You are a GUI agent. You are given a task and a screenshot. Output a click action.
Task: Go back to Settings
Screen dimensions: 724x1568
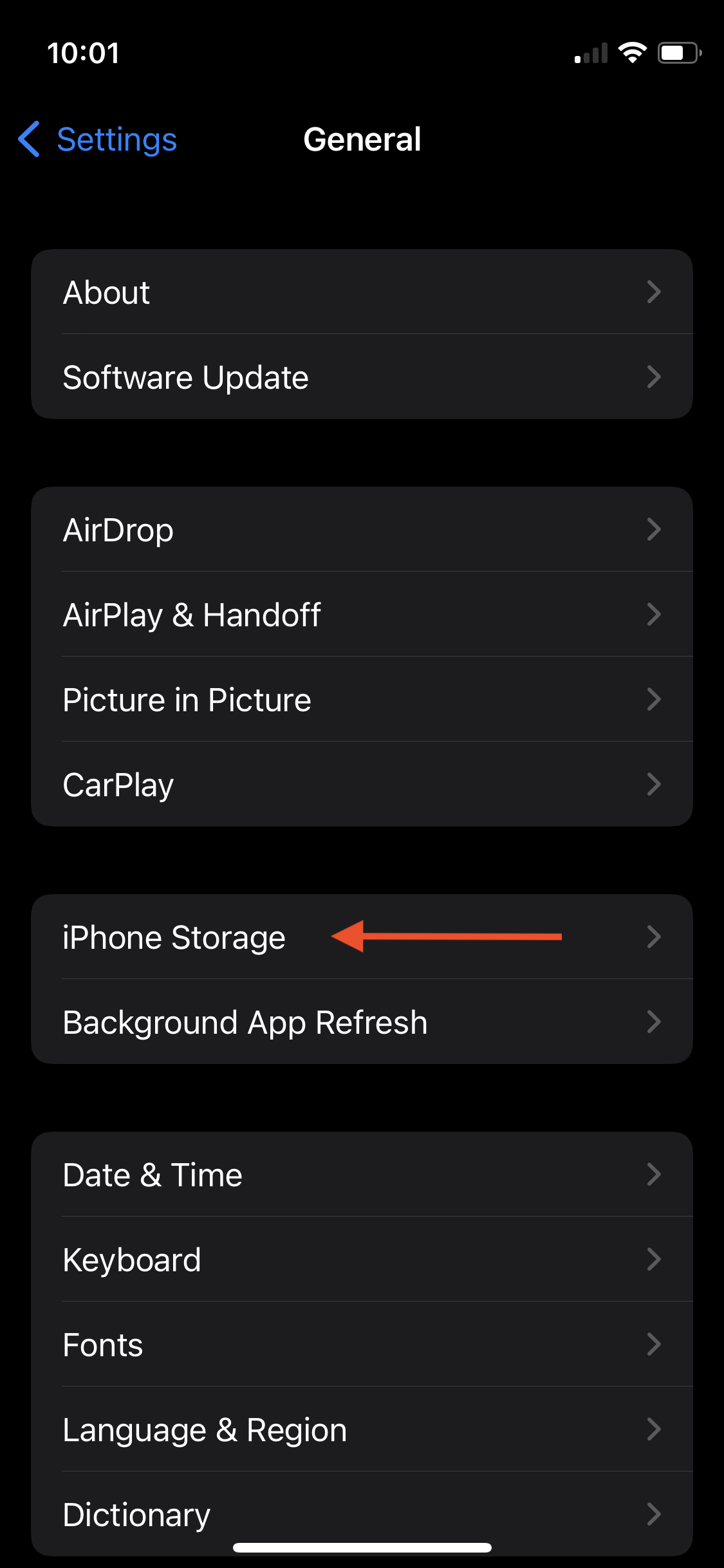pyautogui.click(x=98, y=139)
